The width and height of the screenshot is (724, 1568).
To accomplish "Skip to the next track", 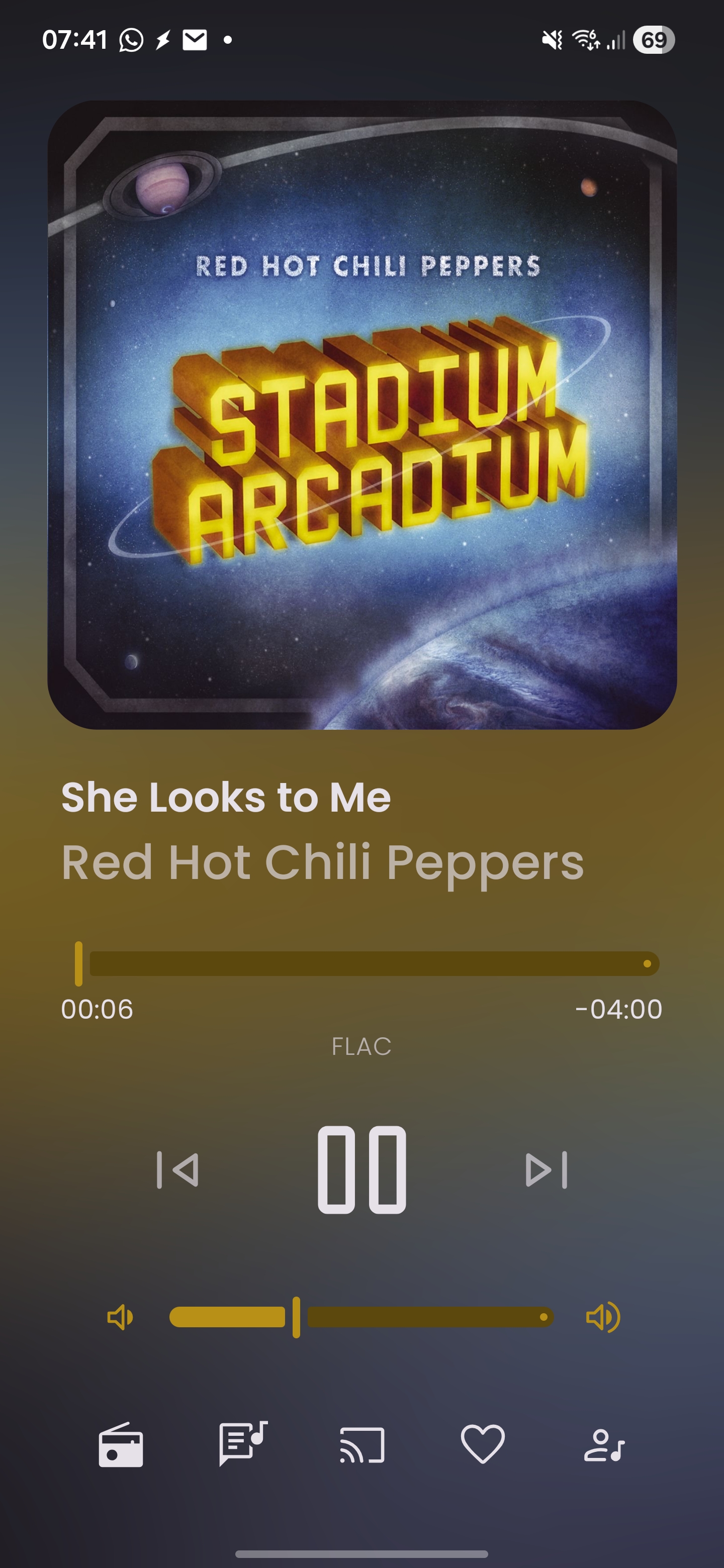I will click(x=546, y=1169).
